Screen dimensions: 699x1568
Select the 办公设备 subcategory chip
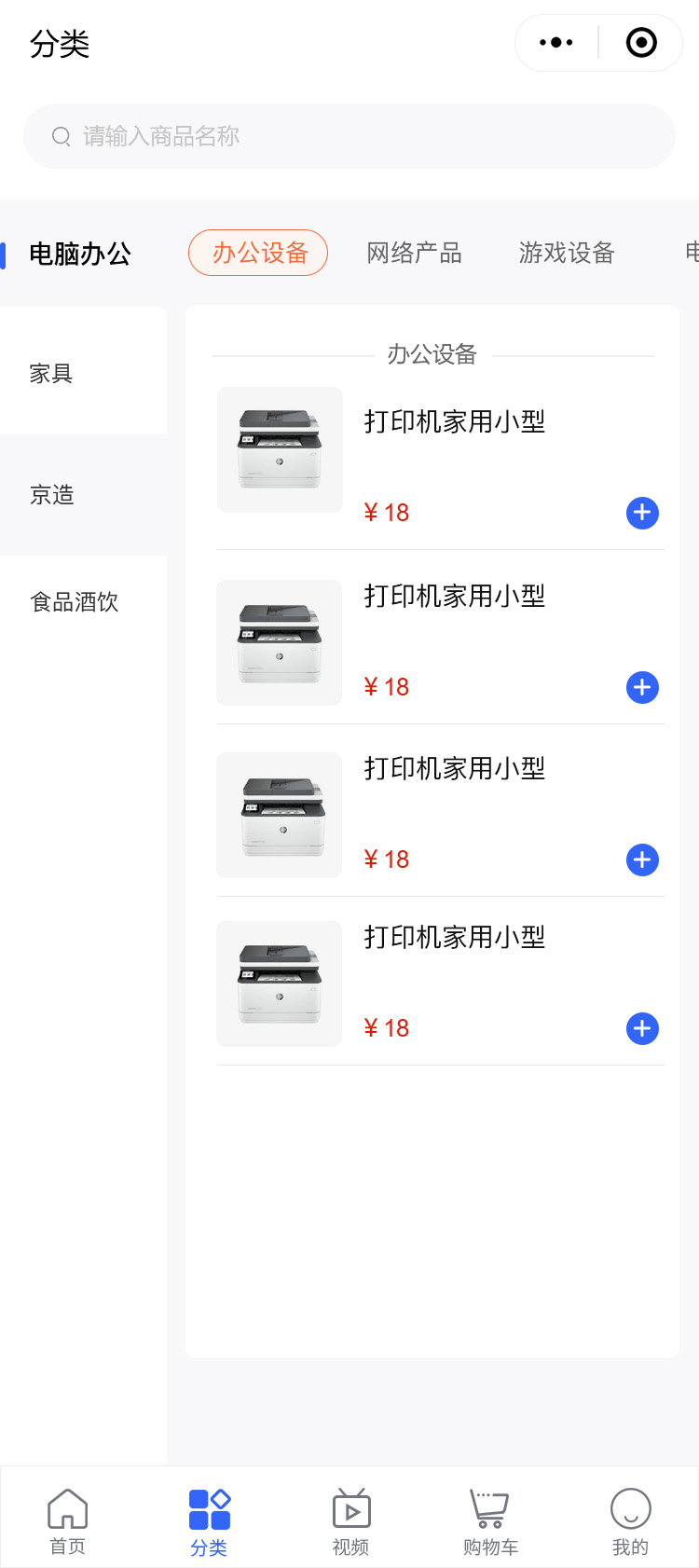tap(258, 253)
